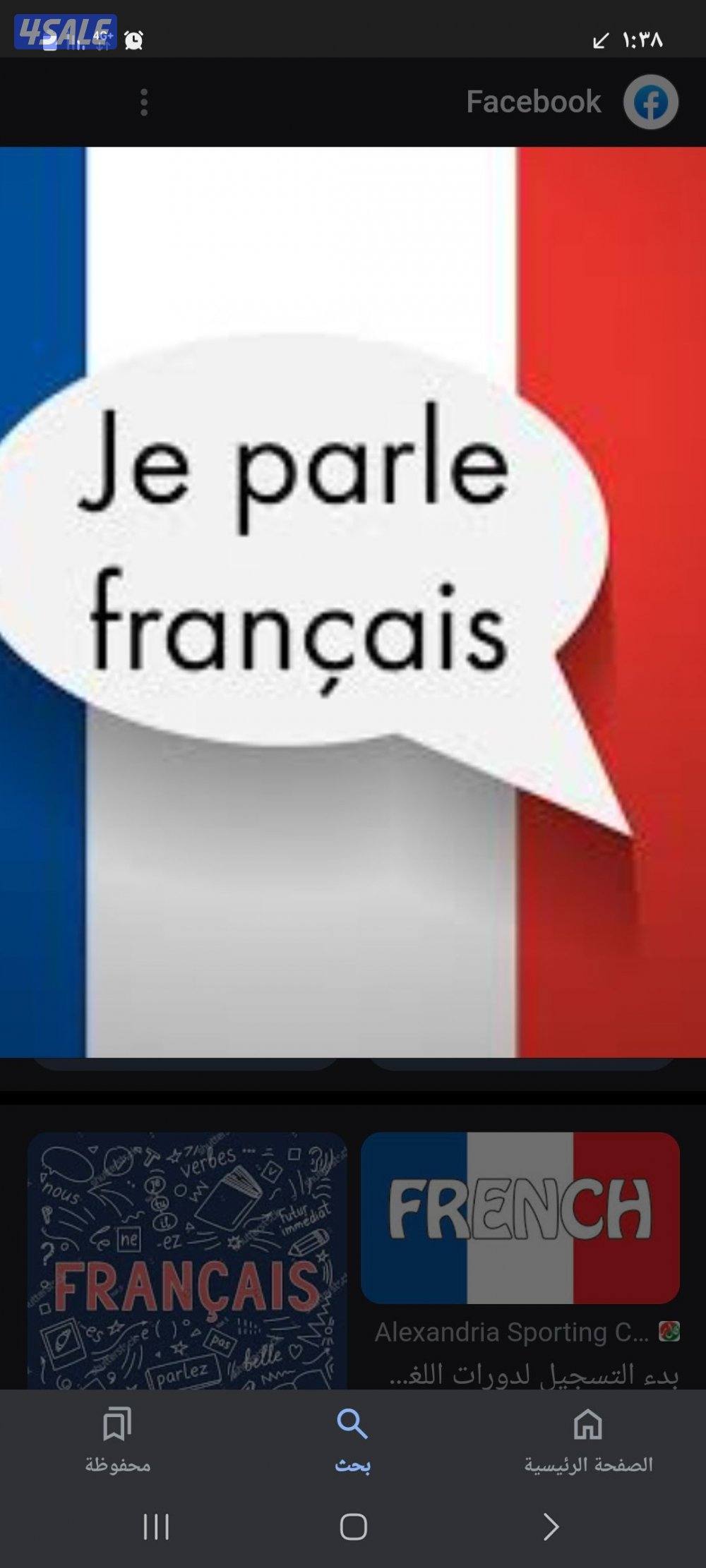
Task: Open the Je parle français image
Action: point(353,601)
